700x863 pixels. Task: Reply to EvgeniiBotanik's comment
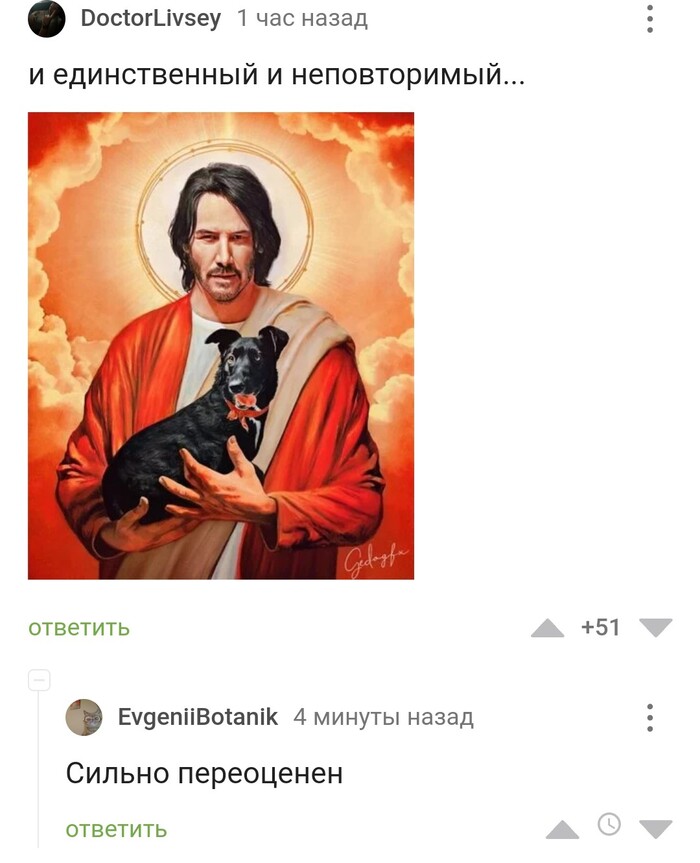(x=116, y=829)
